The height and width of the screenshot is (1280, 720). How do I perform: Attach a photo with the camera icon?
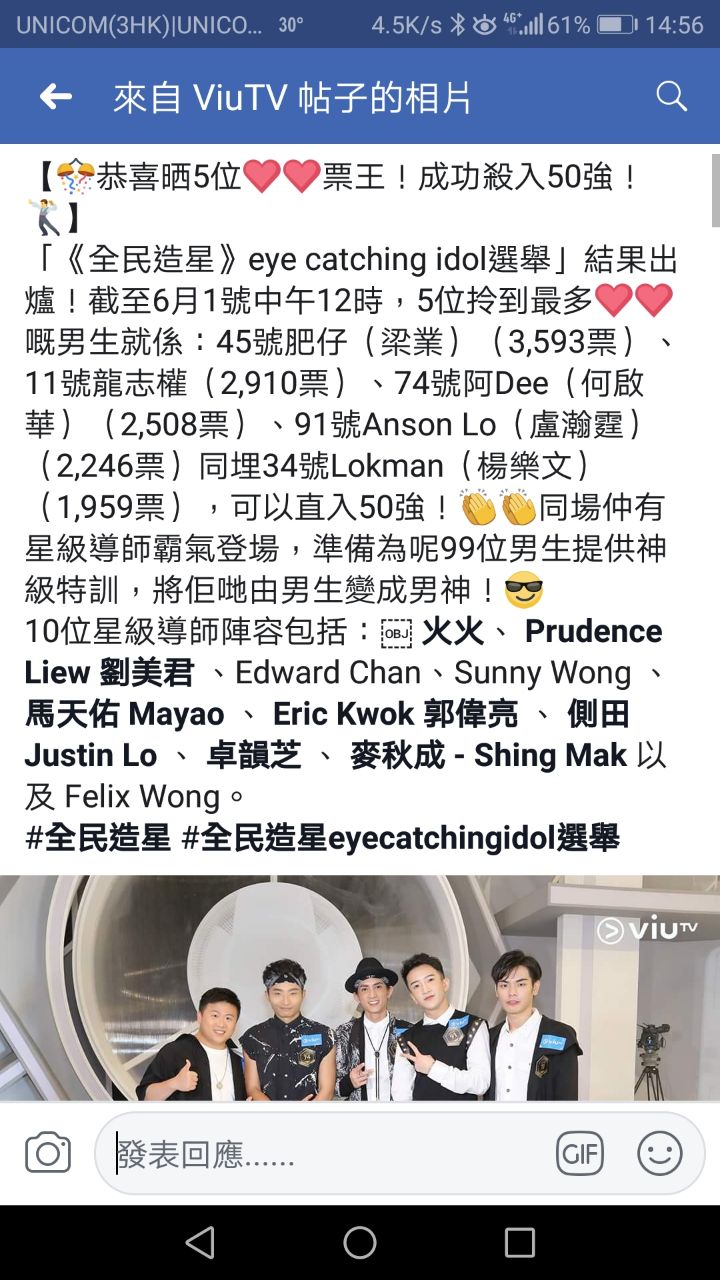[48, 1153]
